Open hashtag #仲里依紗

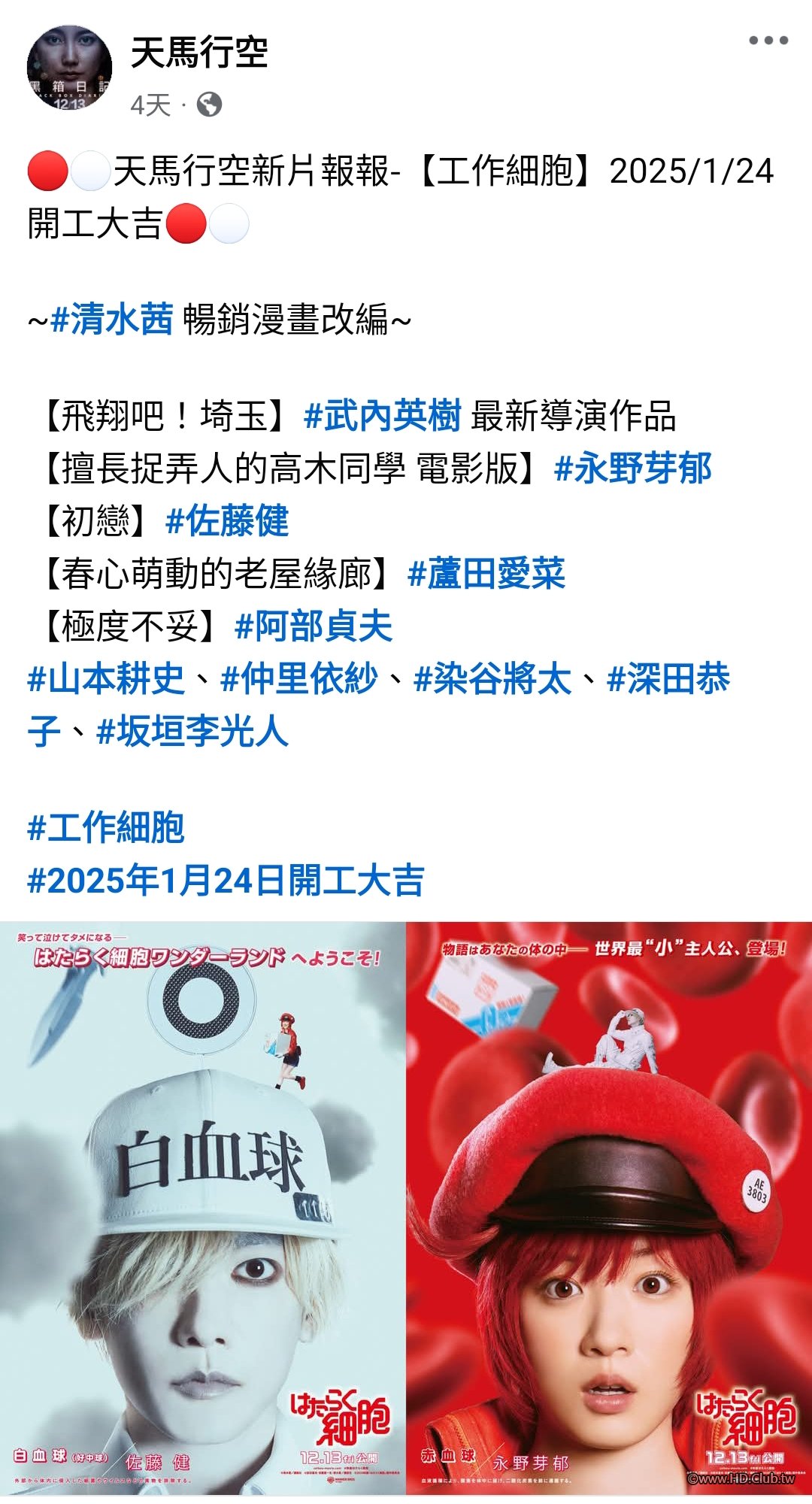299,679
